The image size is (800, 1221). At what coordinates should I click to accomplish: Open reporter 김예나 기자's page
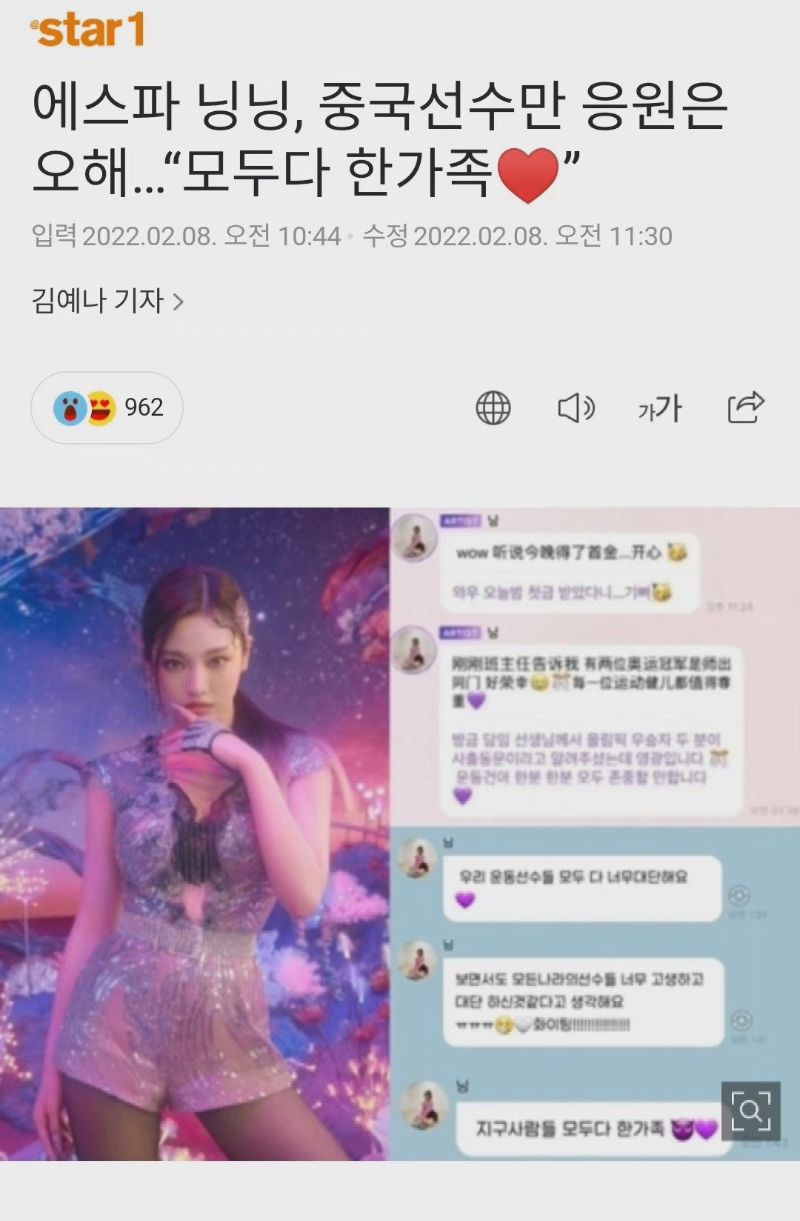pos(108,300)
